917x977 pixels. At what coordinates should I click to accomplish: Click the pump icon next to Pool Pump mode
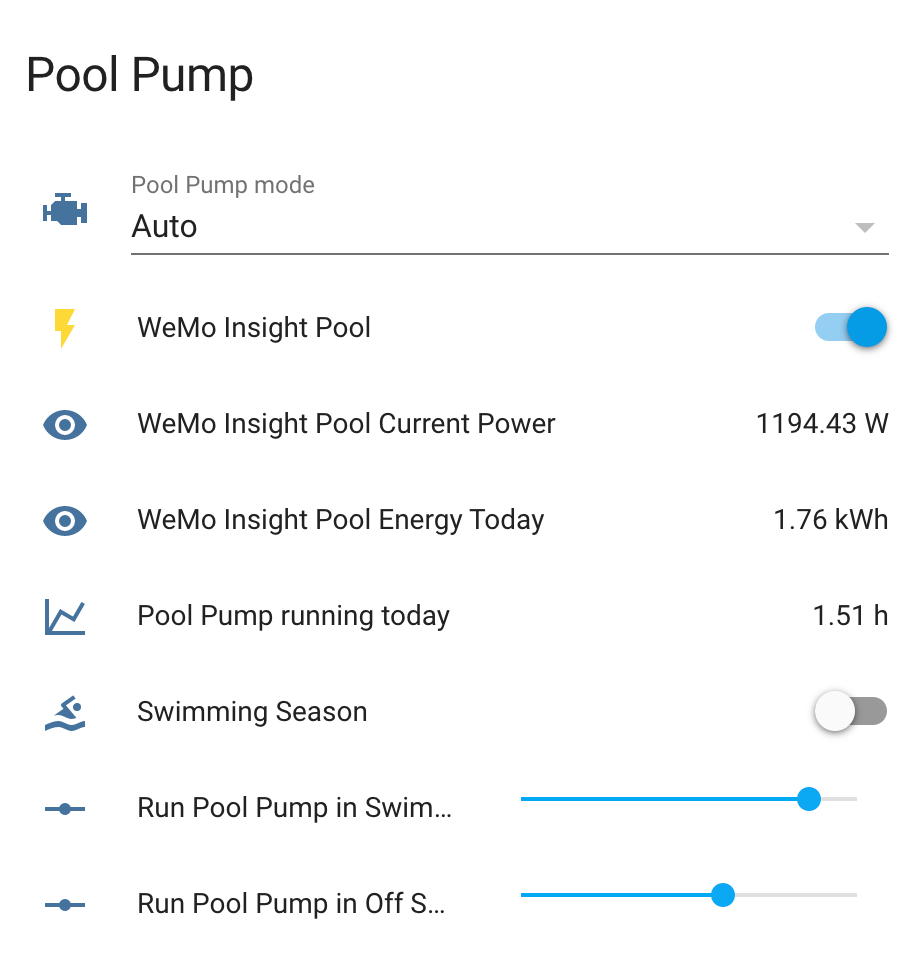[64, 209]
